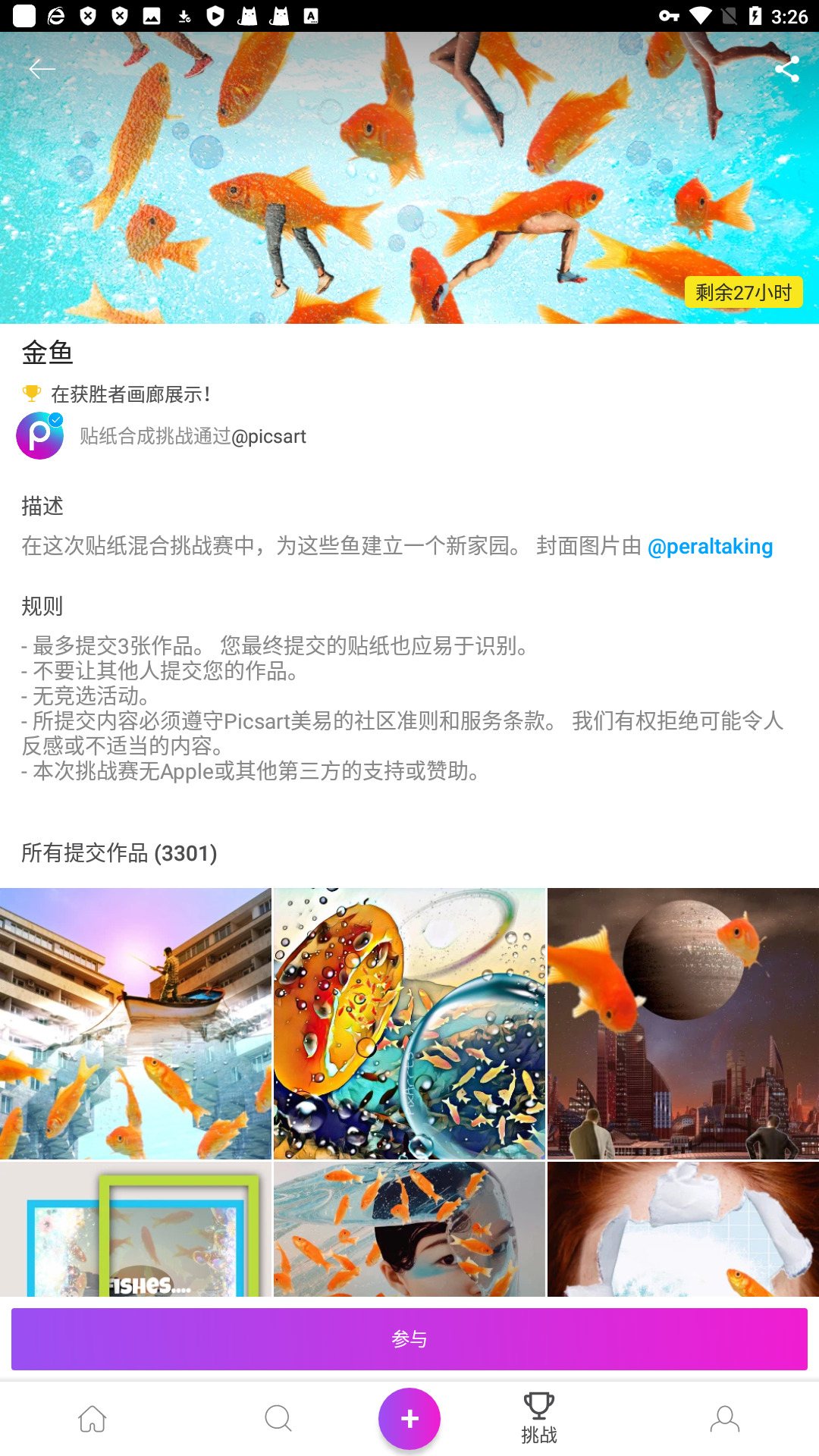Screen dimensions: 819x1456
Task: Share this goldfish challenge
Action: click(786, 69)
